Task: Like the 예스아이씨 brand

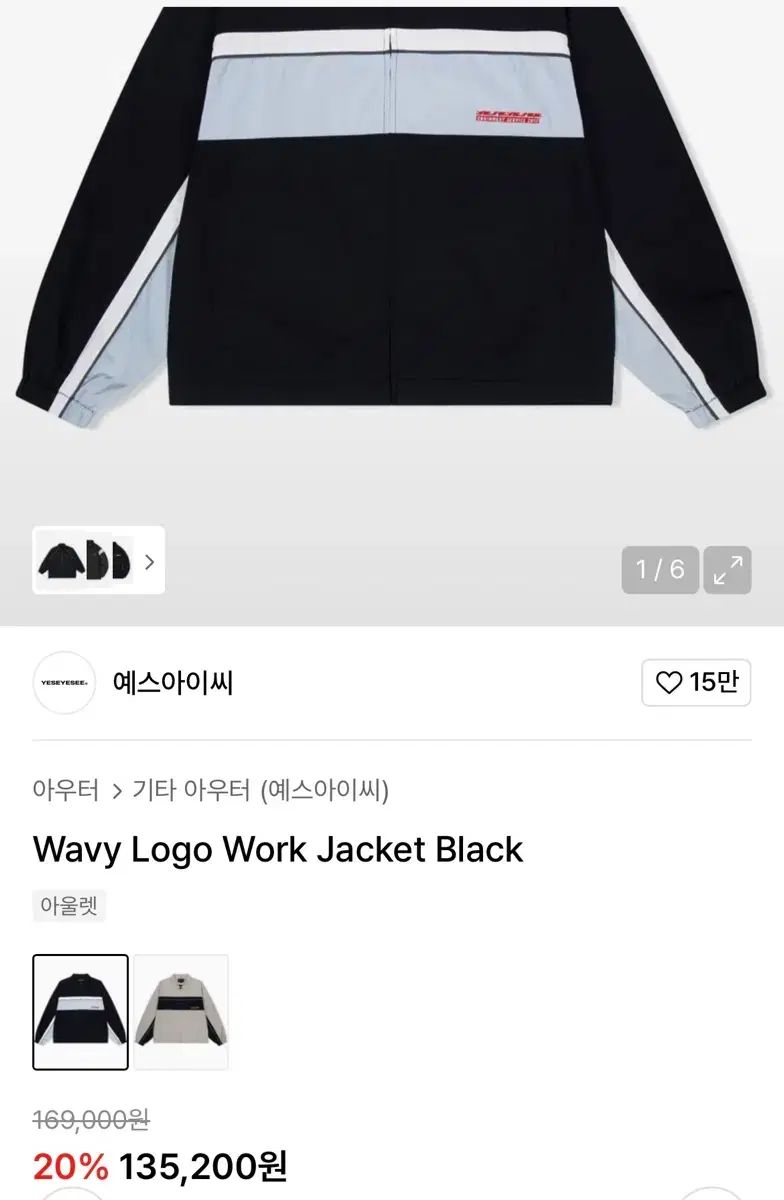Action: pyautogui.click(x=696, y=683)
